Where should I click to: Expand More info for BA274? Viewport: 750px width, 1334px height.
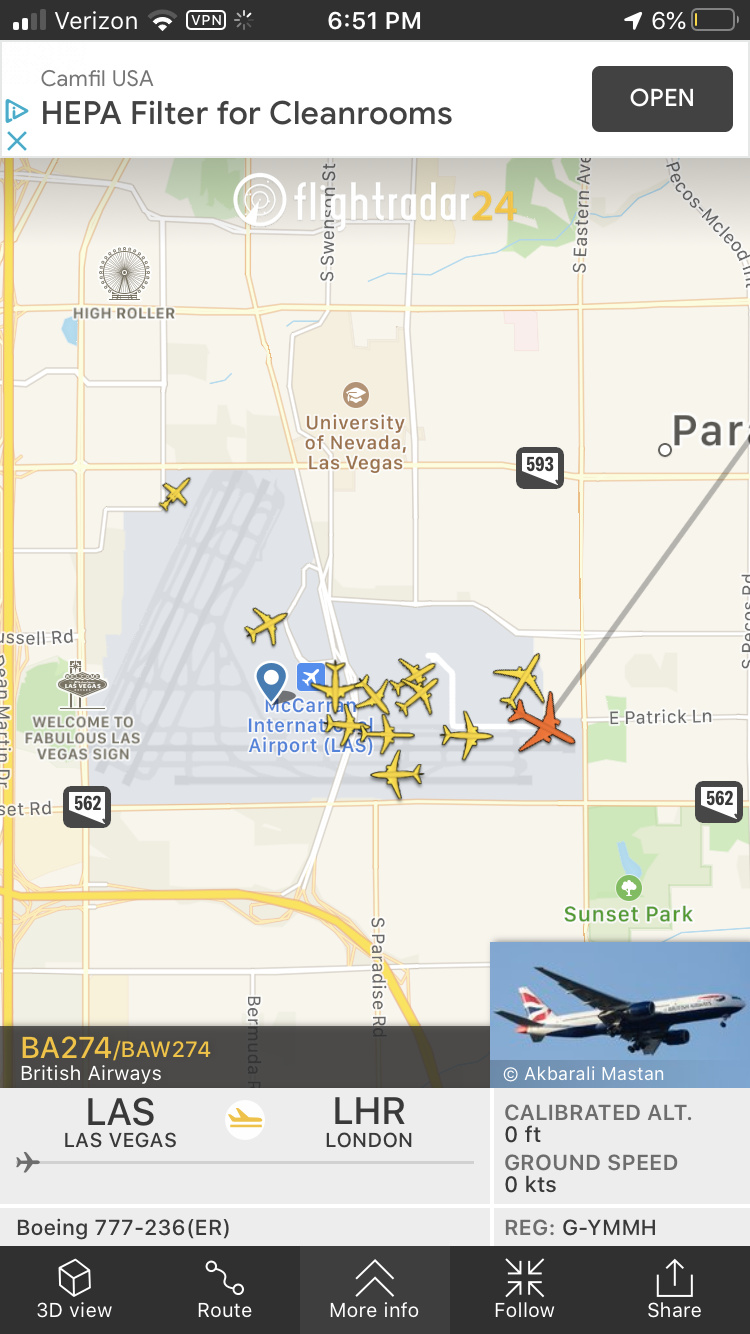coord(374,1289)
